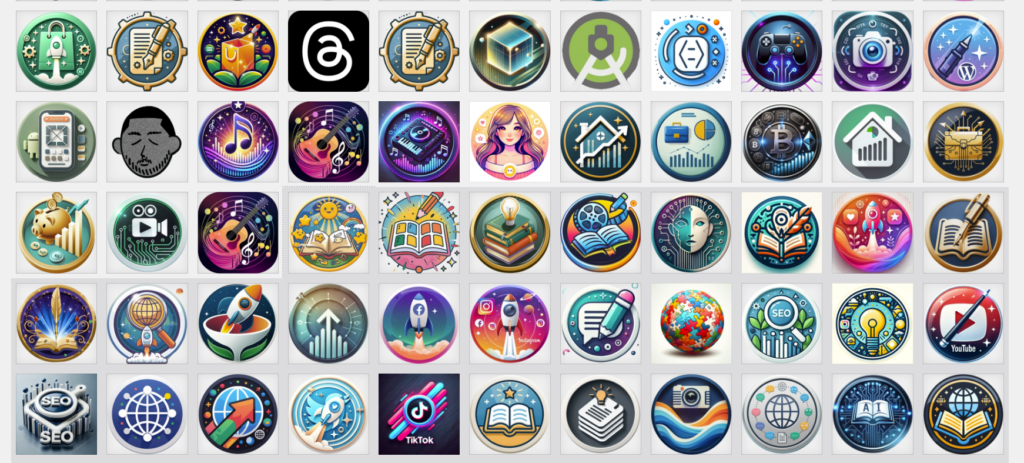Tap the green Android Studio icon image

[x=600, y=51]
